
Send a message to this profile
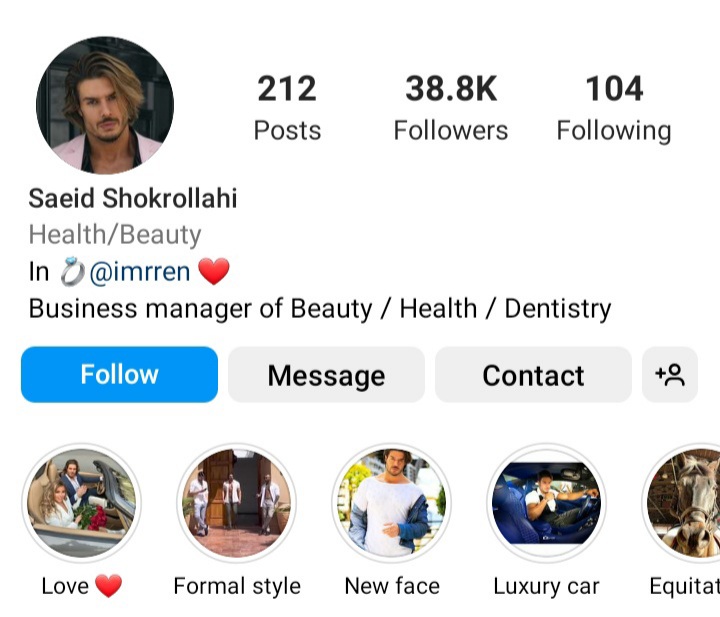coord(326,375)
